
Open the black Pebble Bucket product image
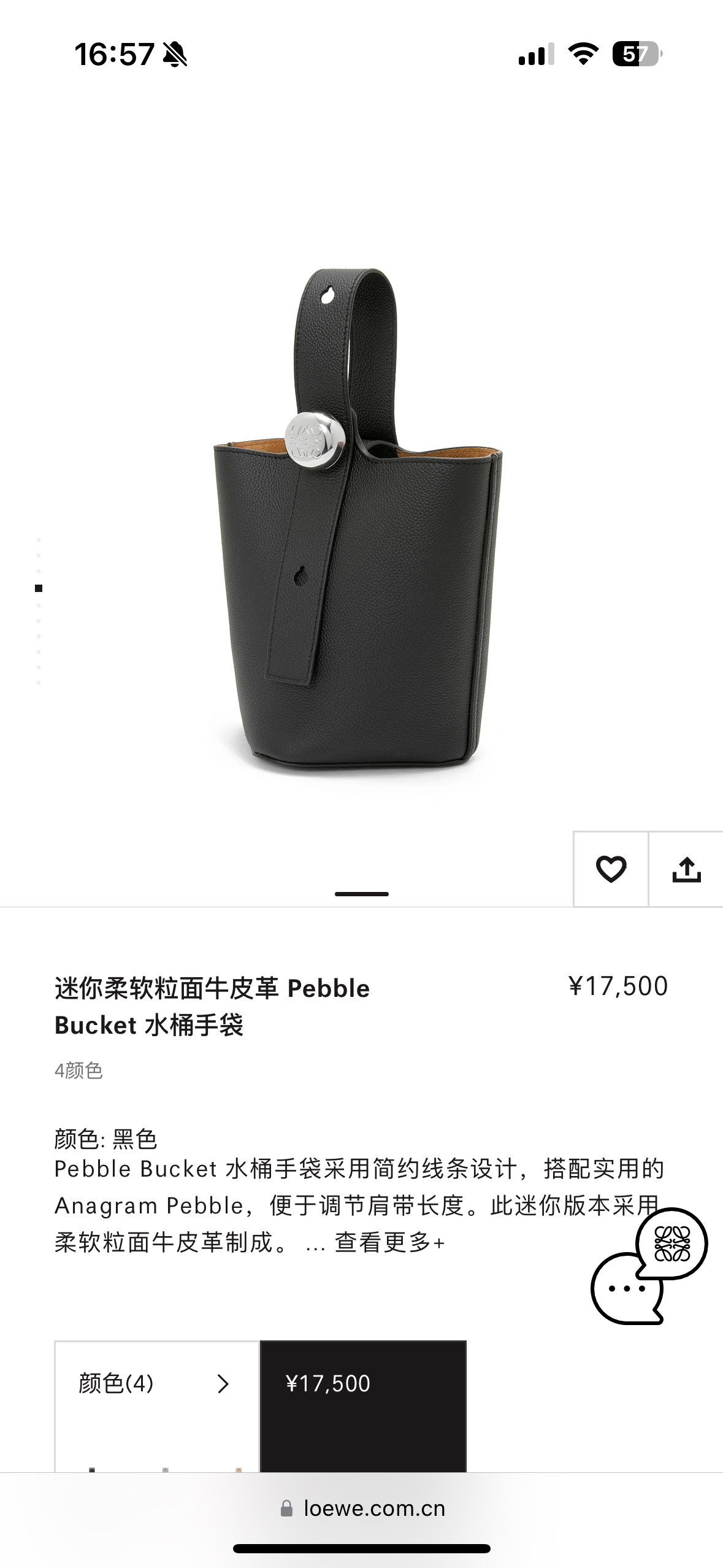[358, 521]
